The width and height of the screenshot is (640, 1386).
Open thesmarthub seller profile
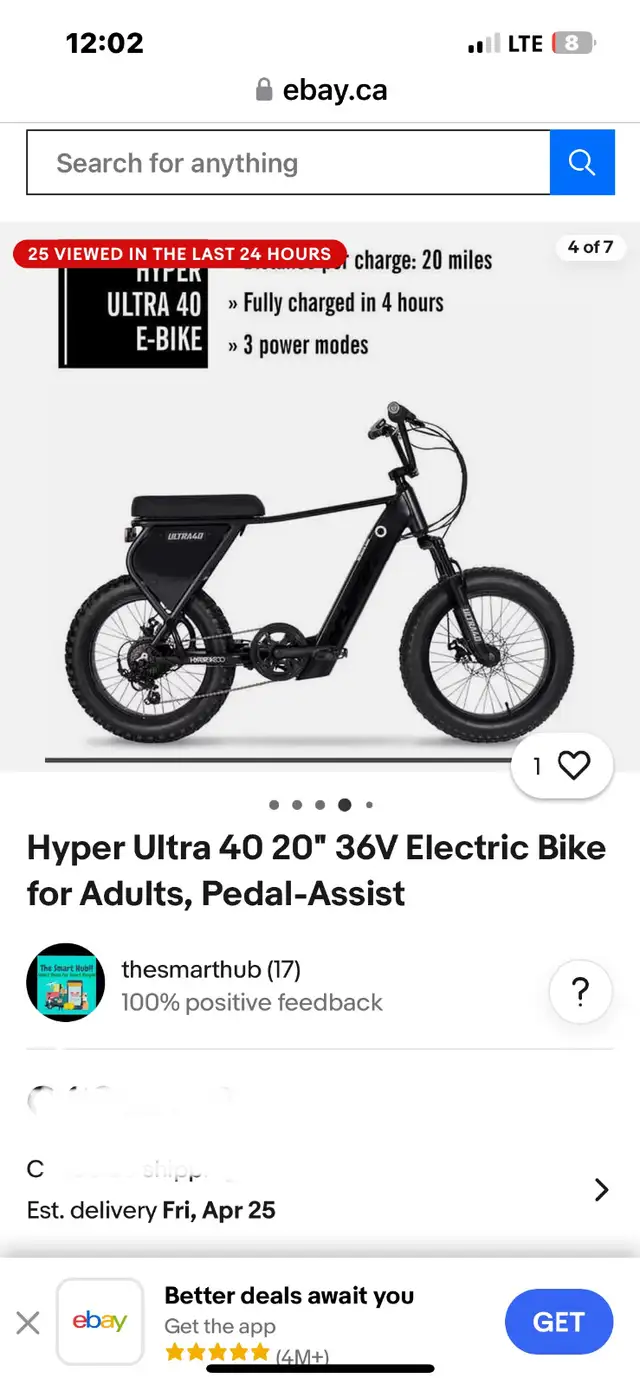click(210, 969)
